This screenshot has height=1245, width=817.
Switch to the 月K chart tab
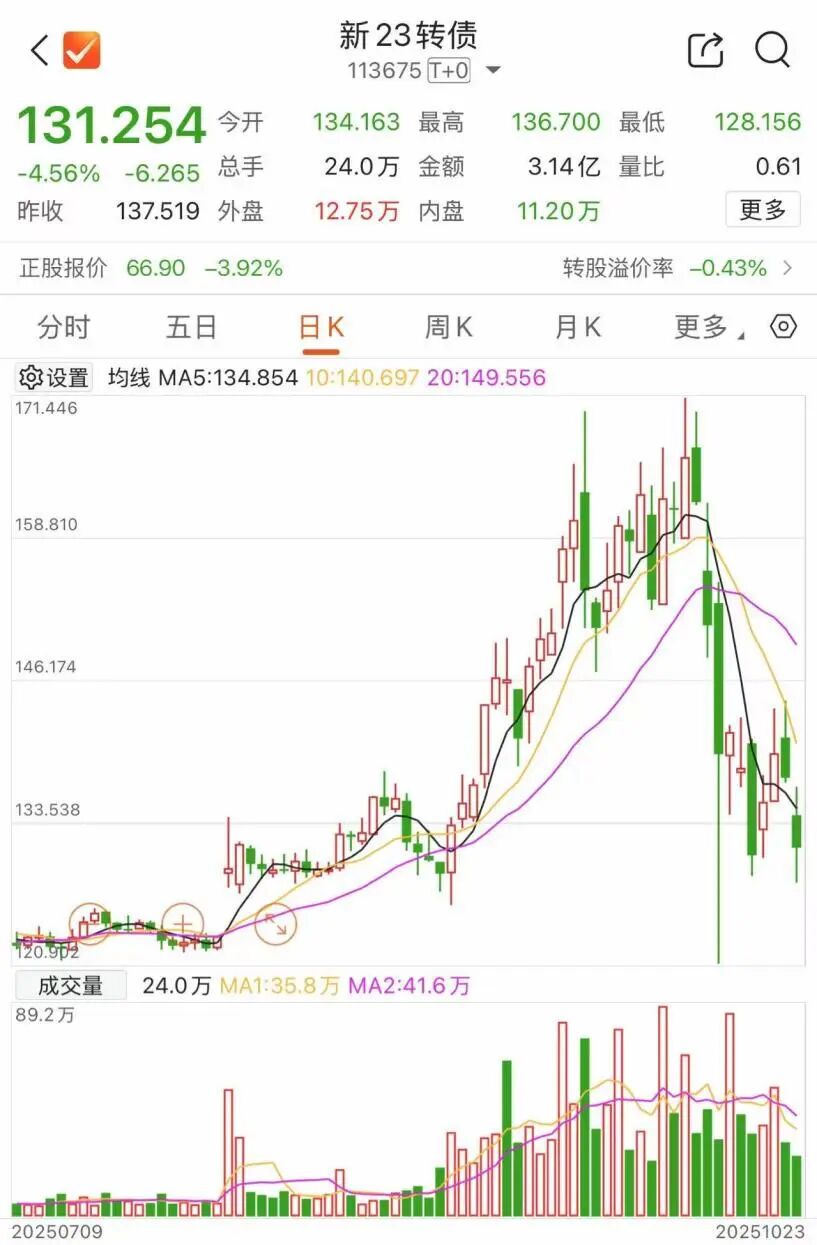[x=577, y=327]
